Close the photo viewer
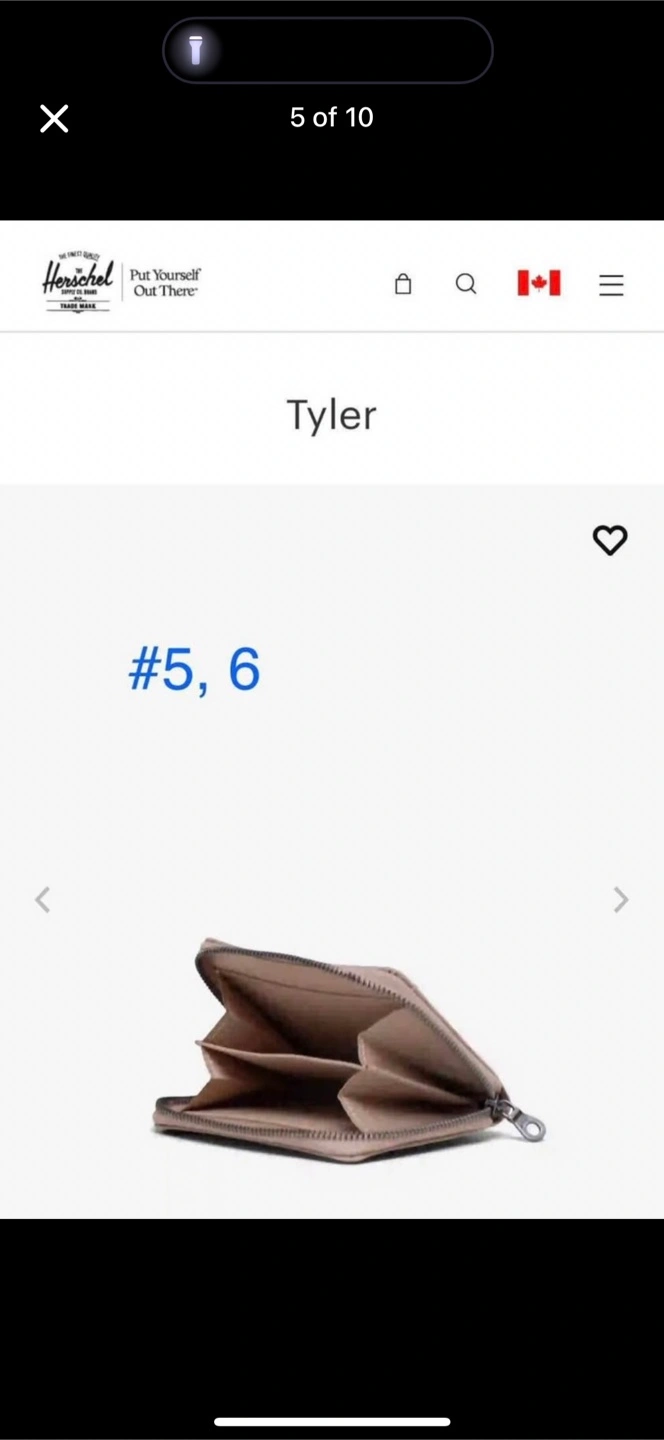664x1440 pixels. pos(54,119)
